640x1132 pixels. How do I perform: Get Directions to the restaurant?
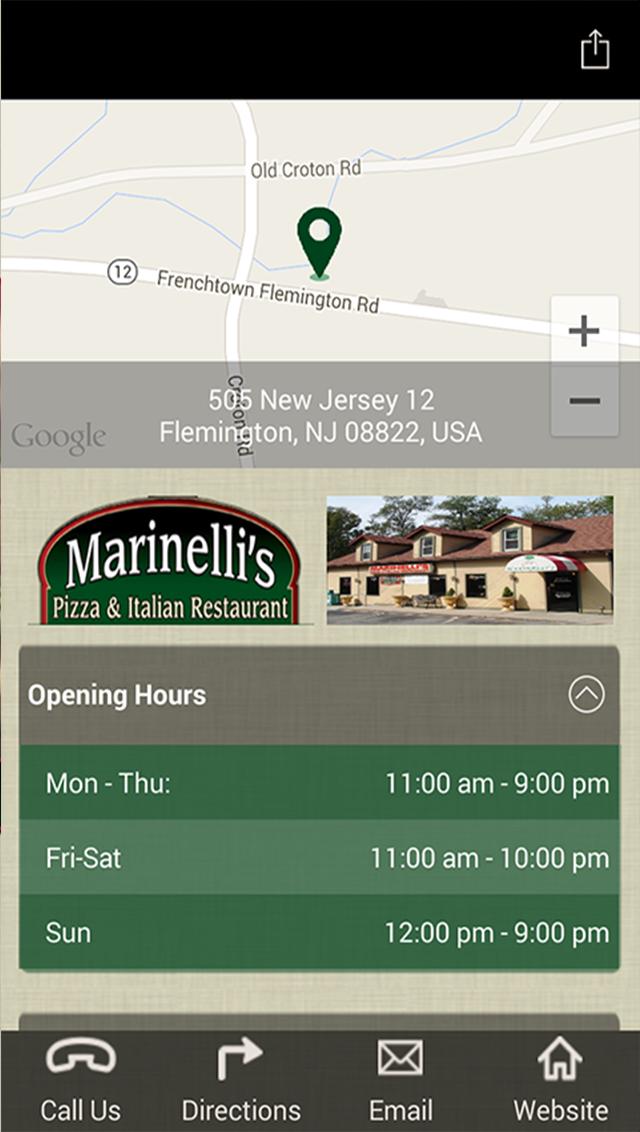pyautogui.click(x=240, y=1080)
